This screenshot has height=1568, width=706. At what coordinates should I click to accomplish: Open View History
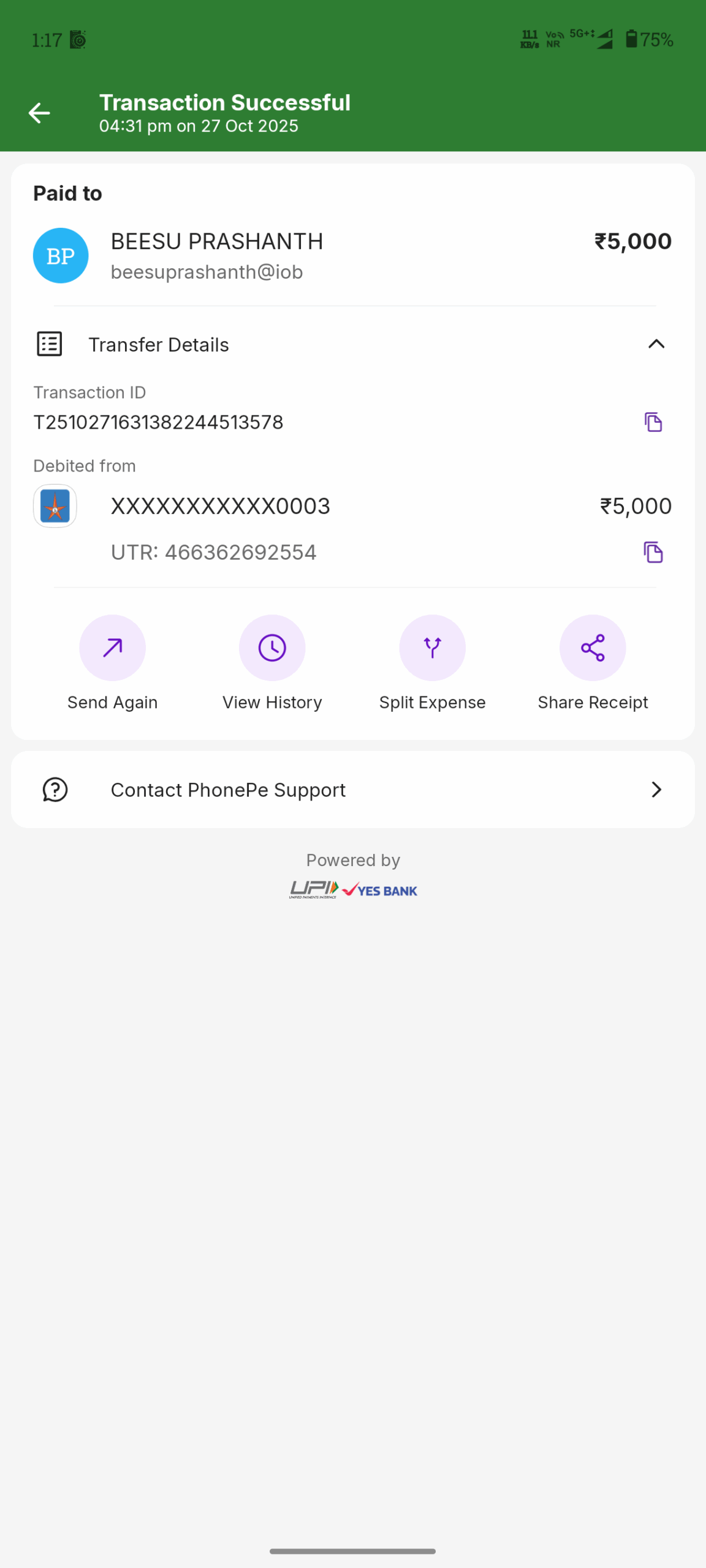(x=272, y=648)
